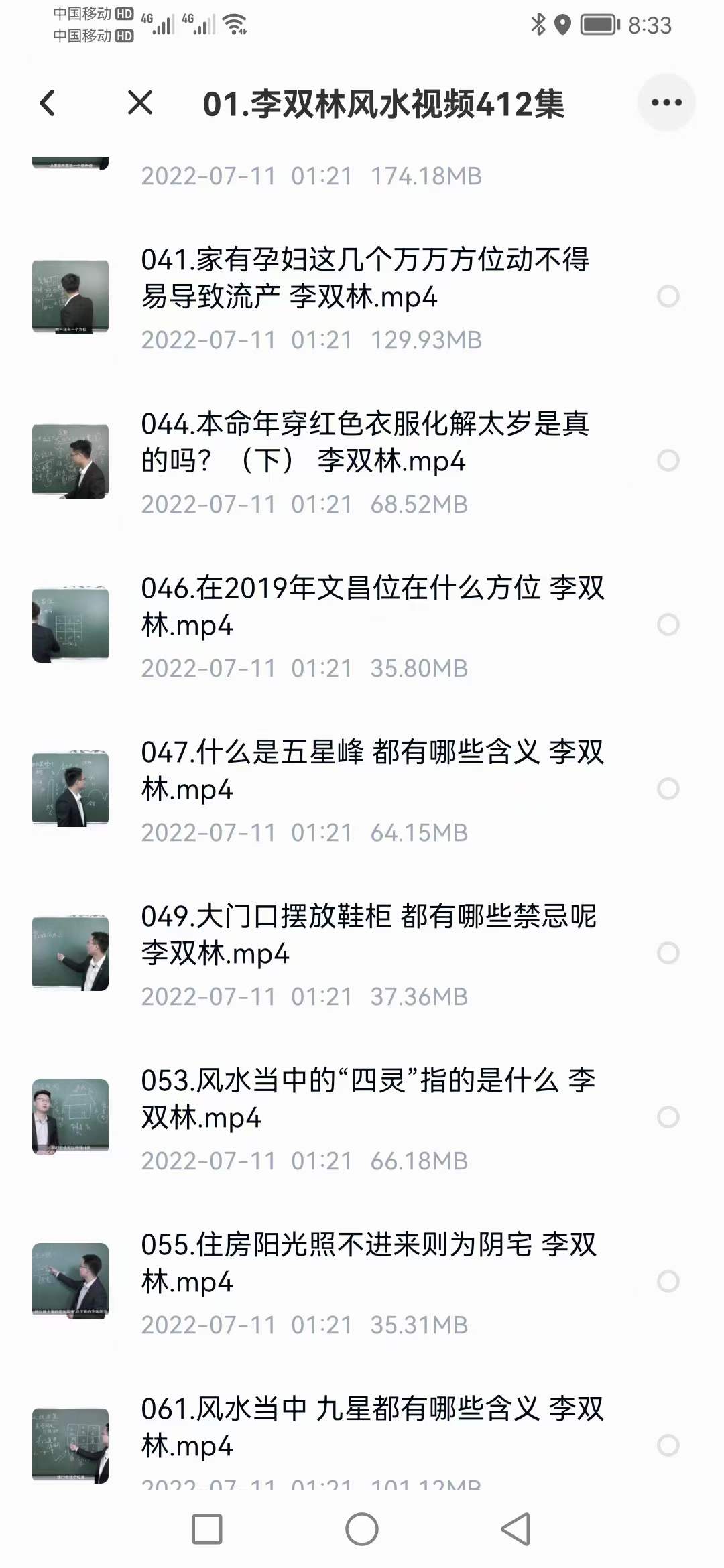
Task: Select video 041 with its circle checkbox
Action: point(666,296)
